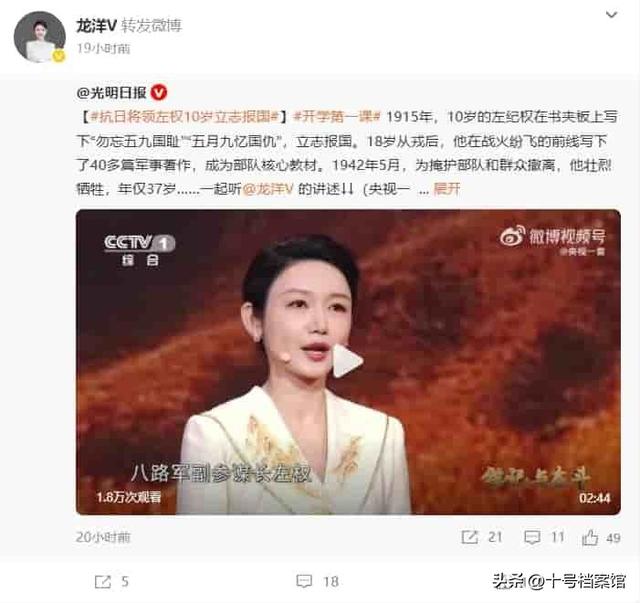The height and width of the screenshot is (603, 640).
Task: Repost the original 光明日报 post (21)
Action: tap(483, 537)
